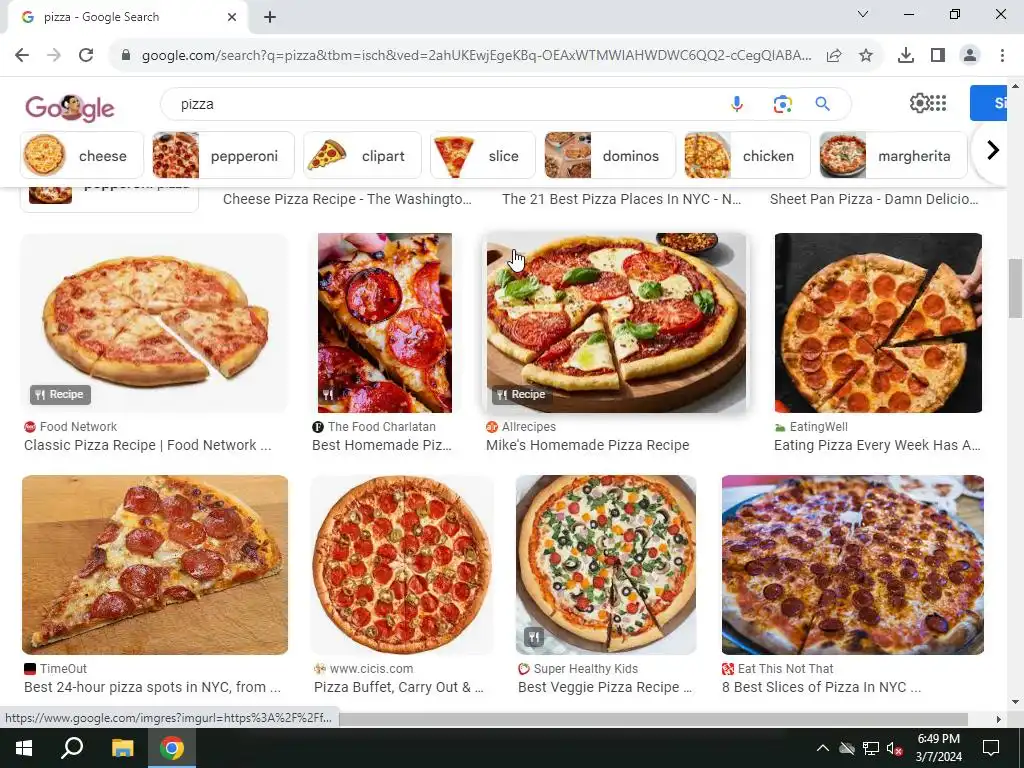Select the cheese filter chip
Viewport: 1024px width, 768px height.
tap(82, 156)
